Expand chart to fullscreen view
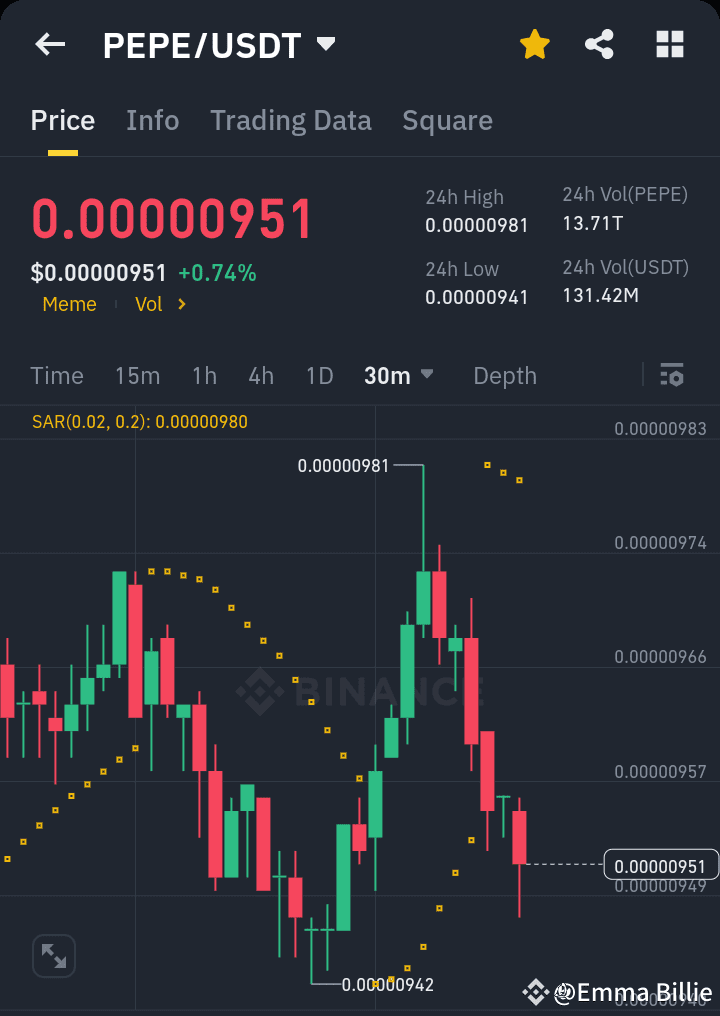 [x=54, y=956]
